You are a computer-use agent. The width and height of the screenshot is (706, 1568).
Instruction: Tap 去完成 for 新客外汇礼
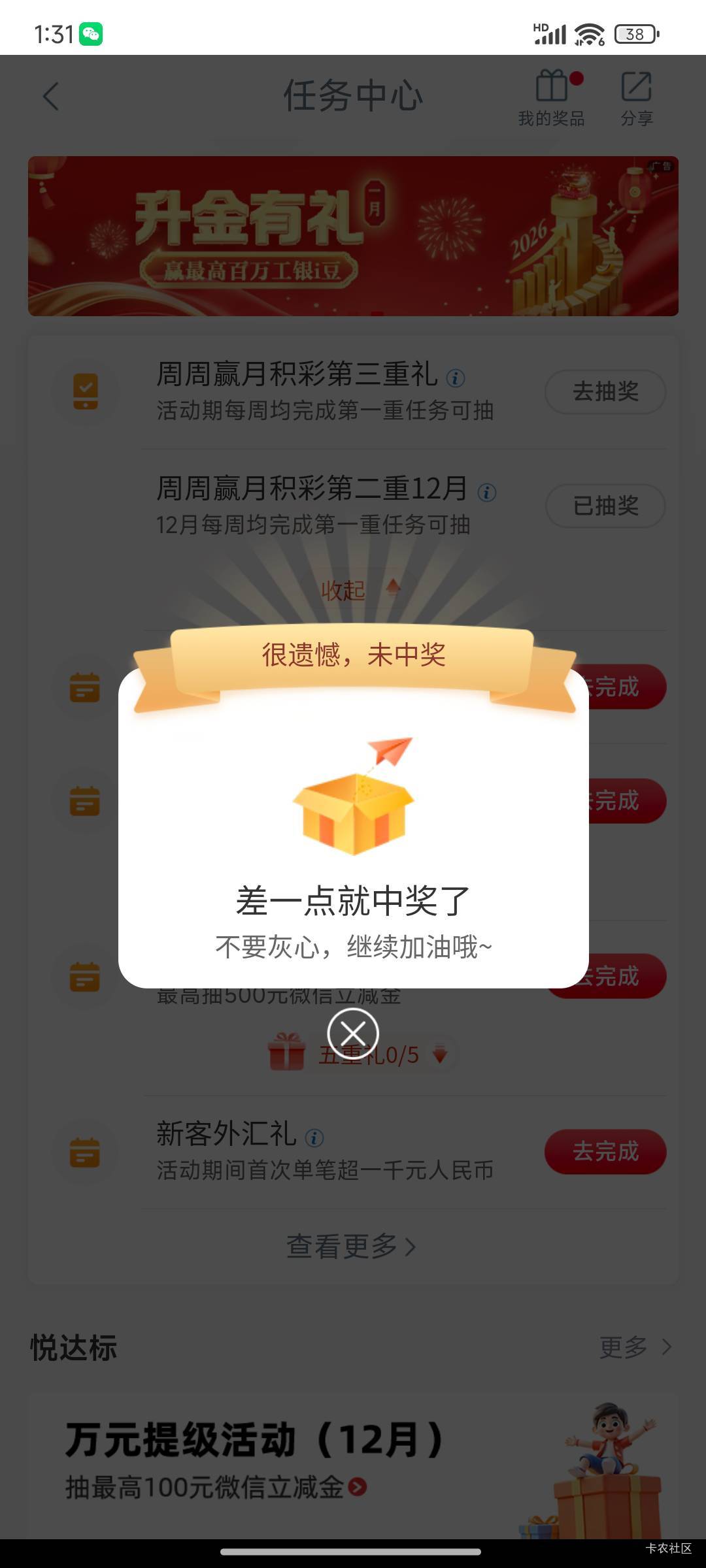[605, 1151]
